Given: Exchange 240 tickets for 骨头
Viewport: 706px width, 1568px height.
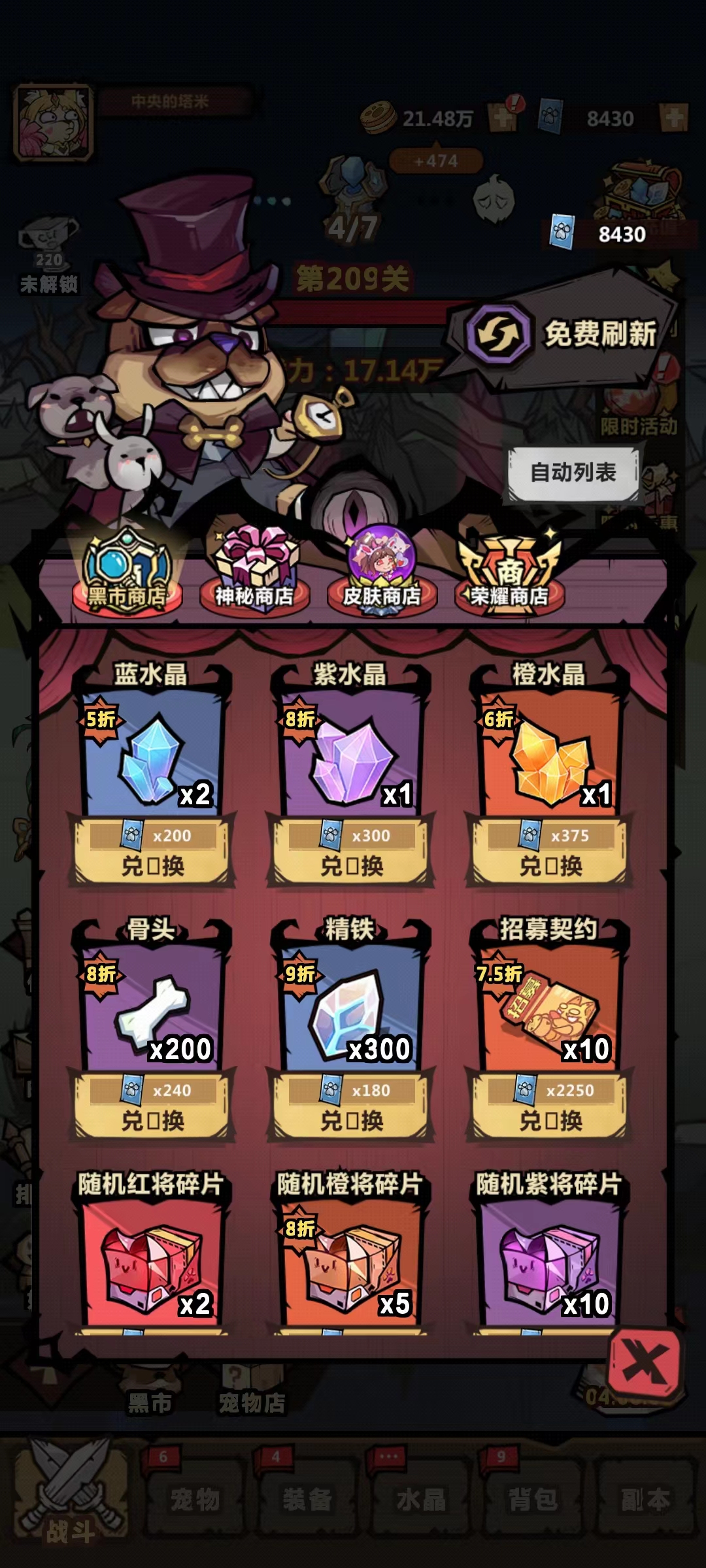Looking at the screenshot, I should click(153, 1107).
